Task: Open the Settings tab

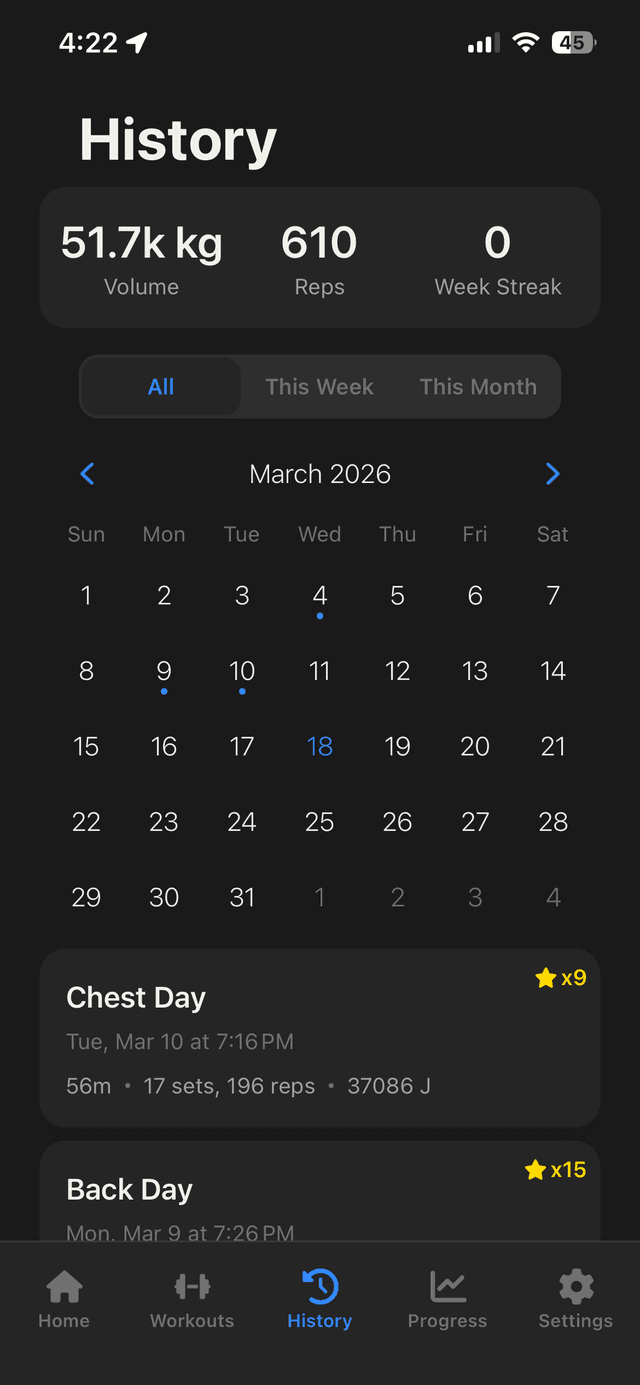Action: point(575,1300)
